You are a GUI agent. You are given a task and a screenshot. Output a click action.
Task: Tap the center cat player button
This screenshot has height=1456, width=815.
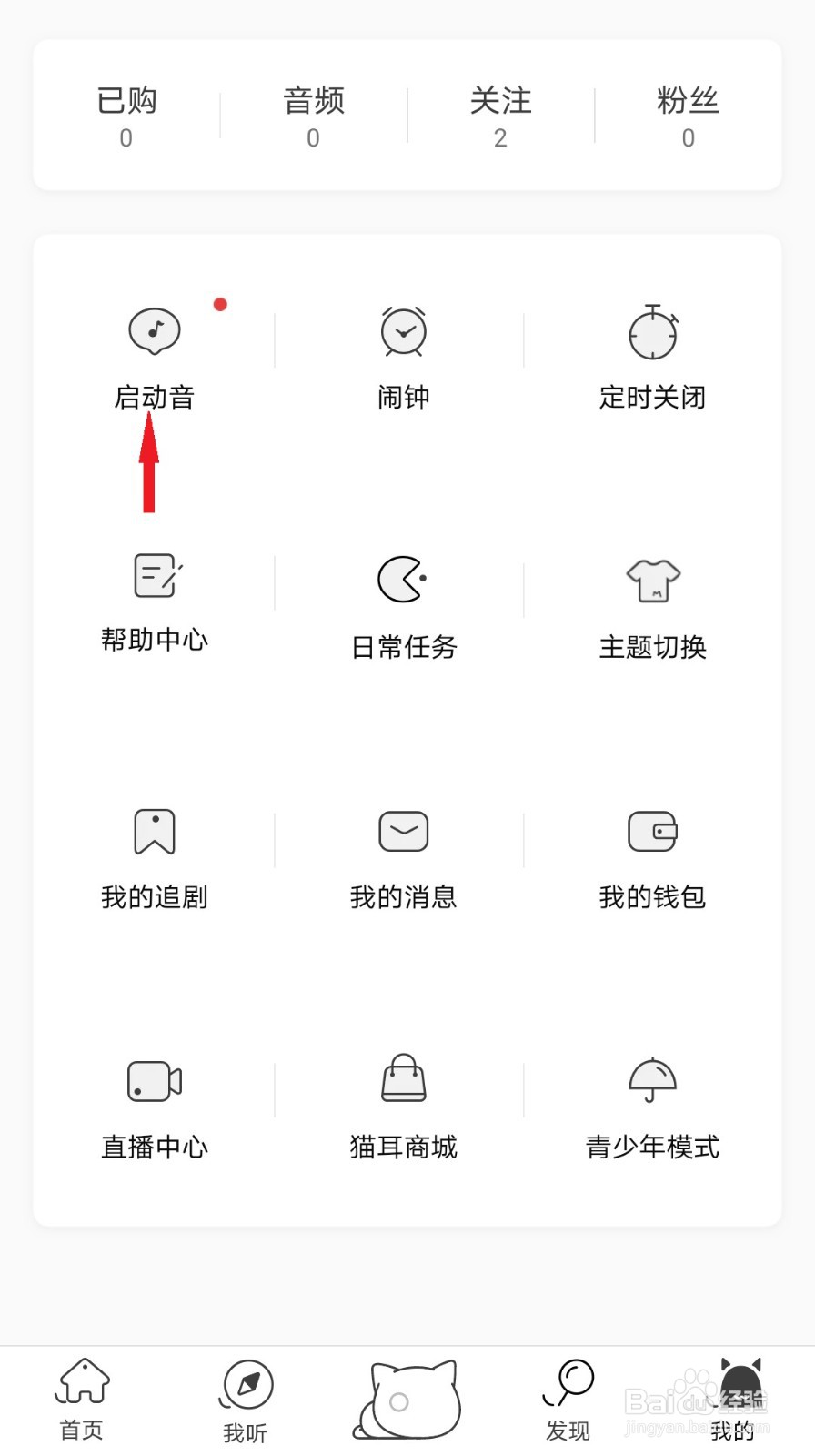(407, 1400)
